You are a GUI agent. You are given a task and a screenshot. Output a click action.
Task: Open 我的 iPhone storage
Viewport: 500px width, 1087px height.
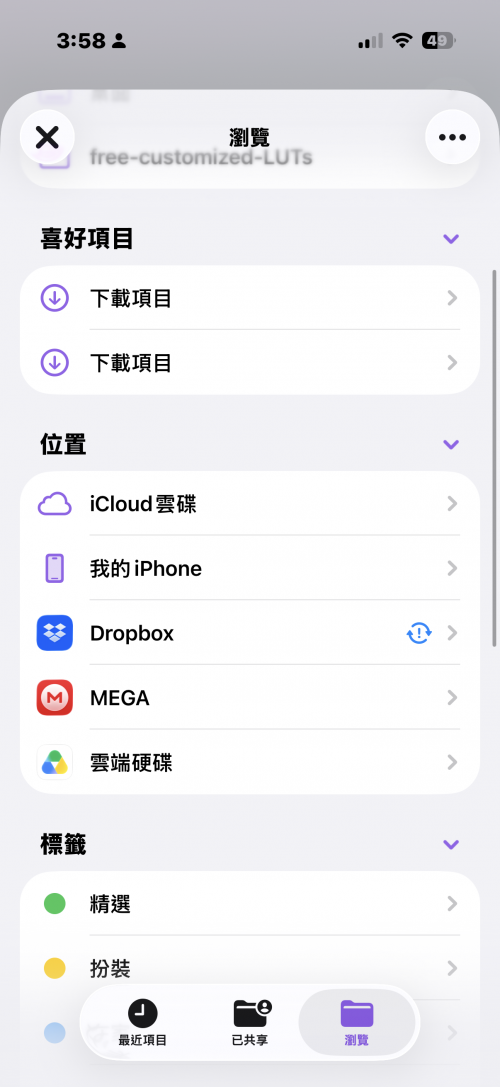point(250,568)
